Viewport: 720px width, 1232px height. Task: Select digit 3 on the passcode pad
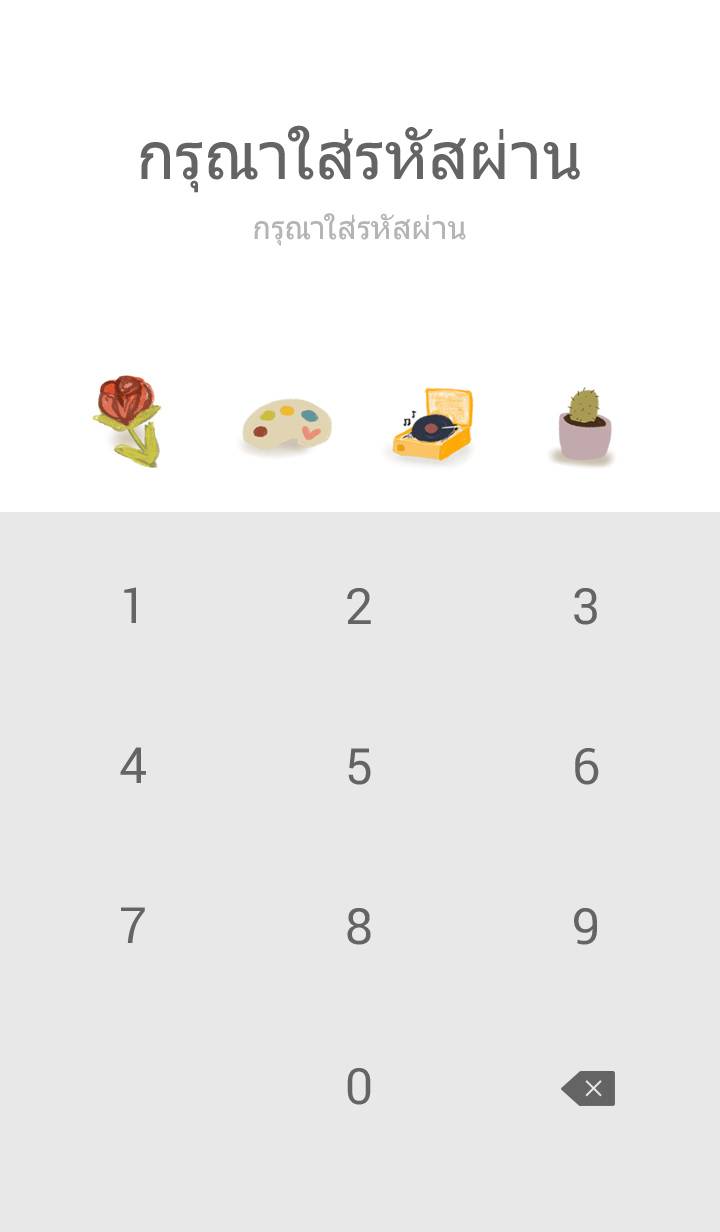tap(586, 607)
